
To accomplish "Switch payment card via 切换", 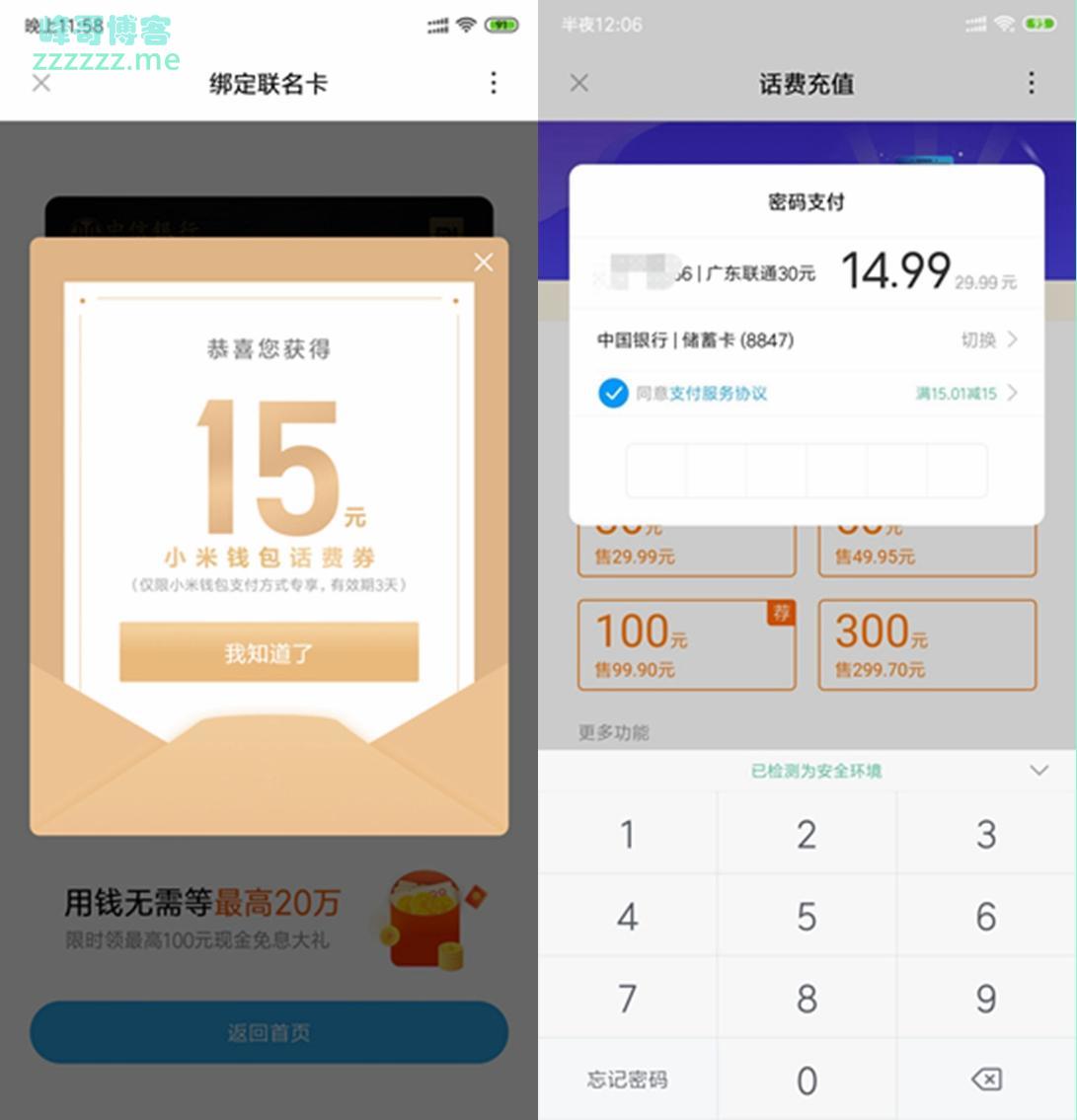I will [x=988, y=340].
